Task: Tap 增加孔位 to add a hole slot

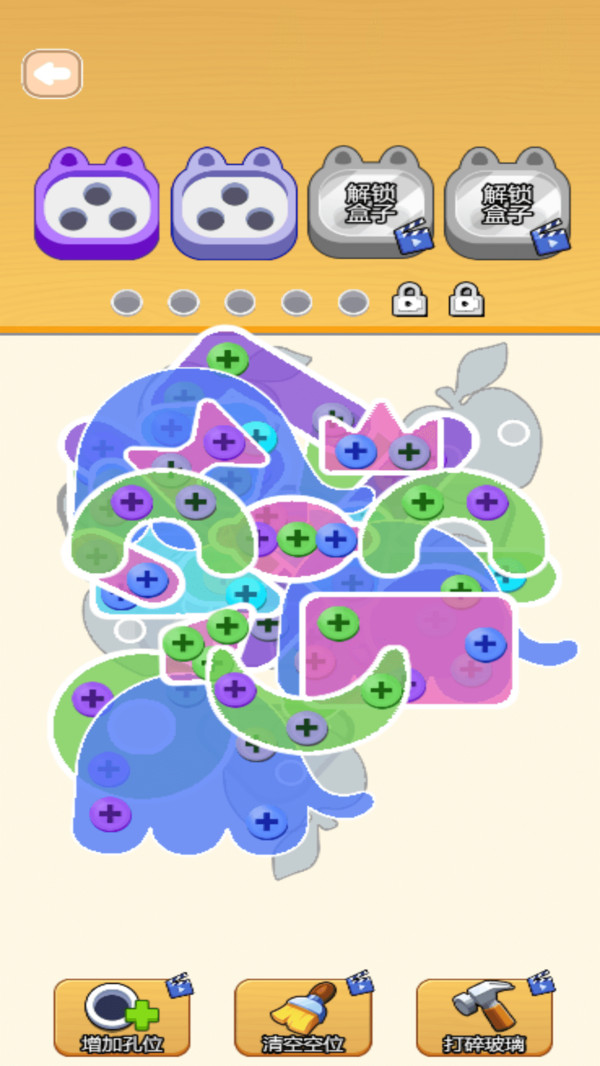Action: (x=122, y=1016)
